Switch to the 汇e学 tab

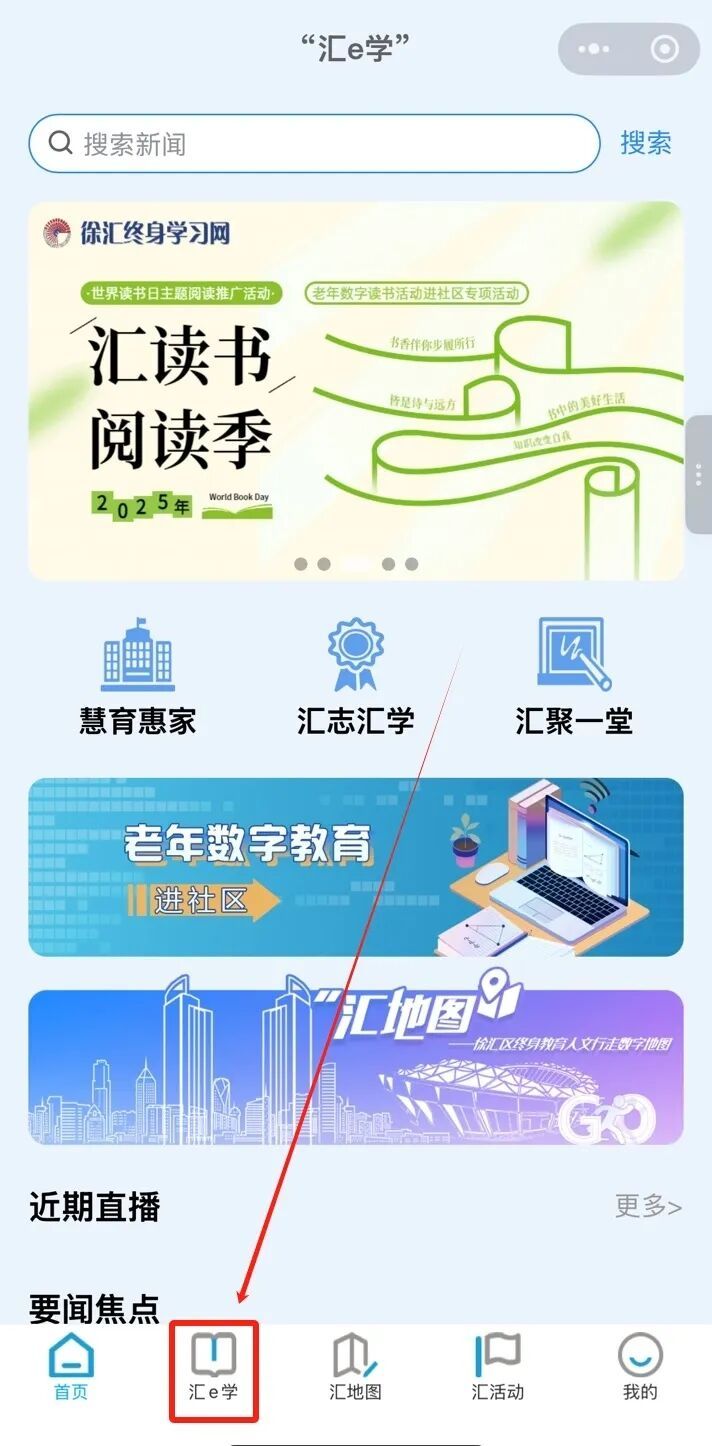[x=213, y=1367]
